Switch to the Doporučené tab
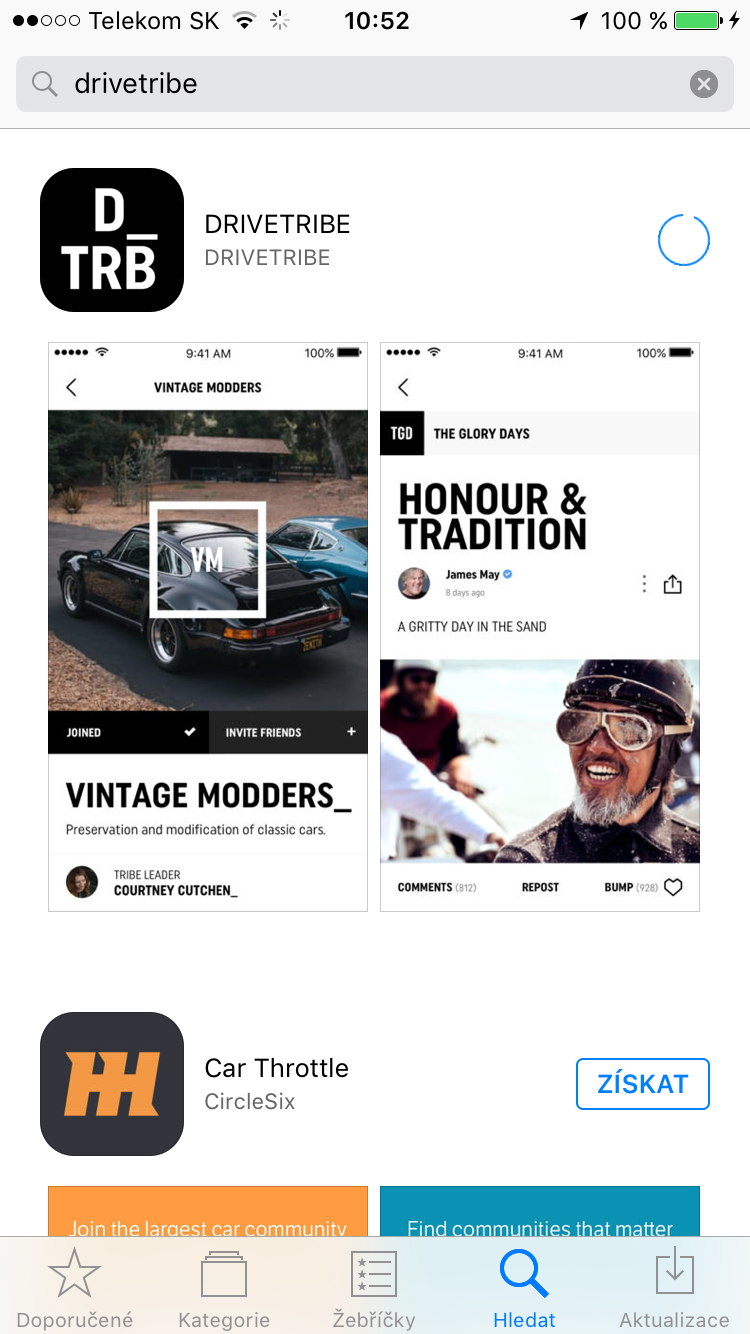Image resolution: width=750 pixels, height=1334 pixels. click(75, 1290)
